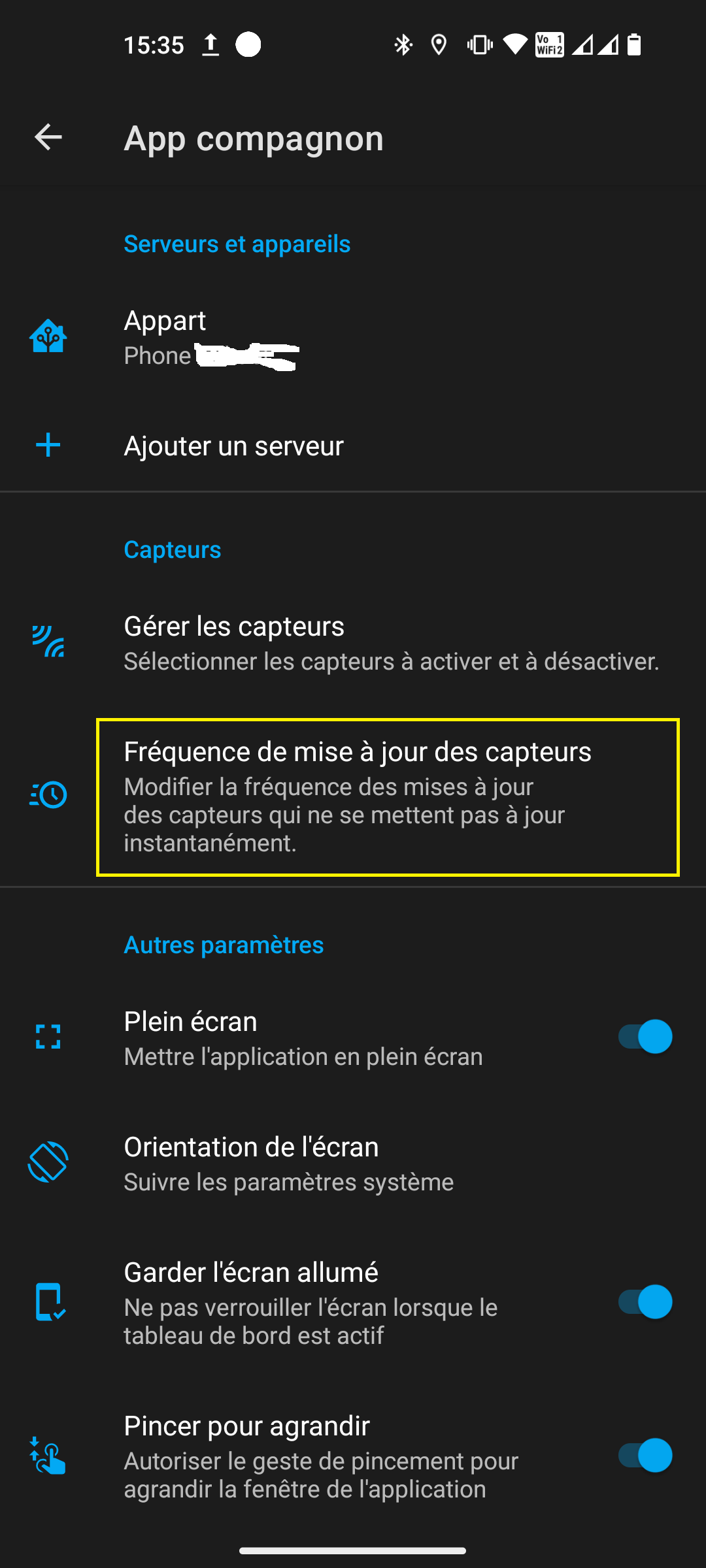Open the Appart server entry
Screen dimensions: 706x1568
[x=353, y=338]
